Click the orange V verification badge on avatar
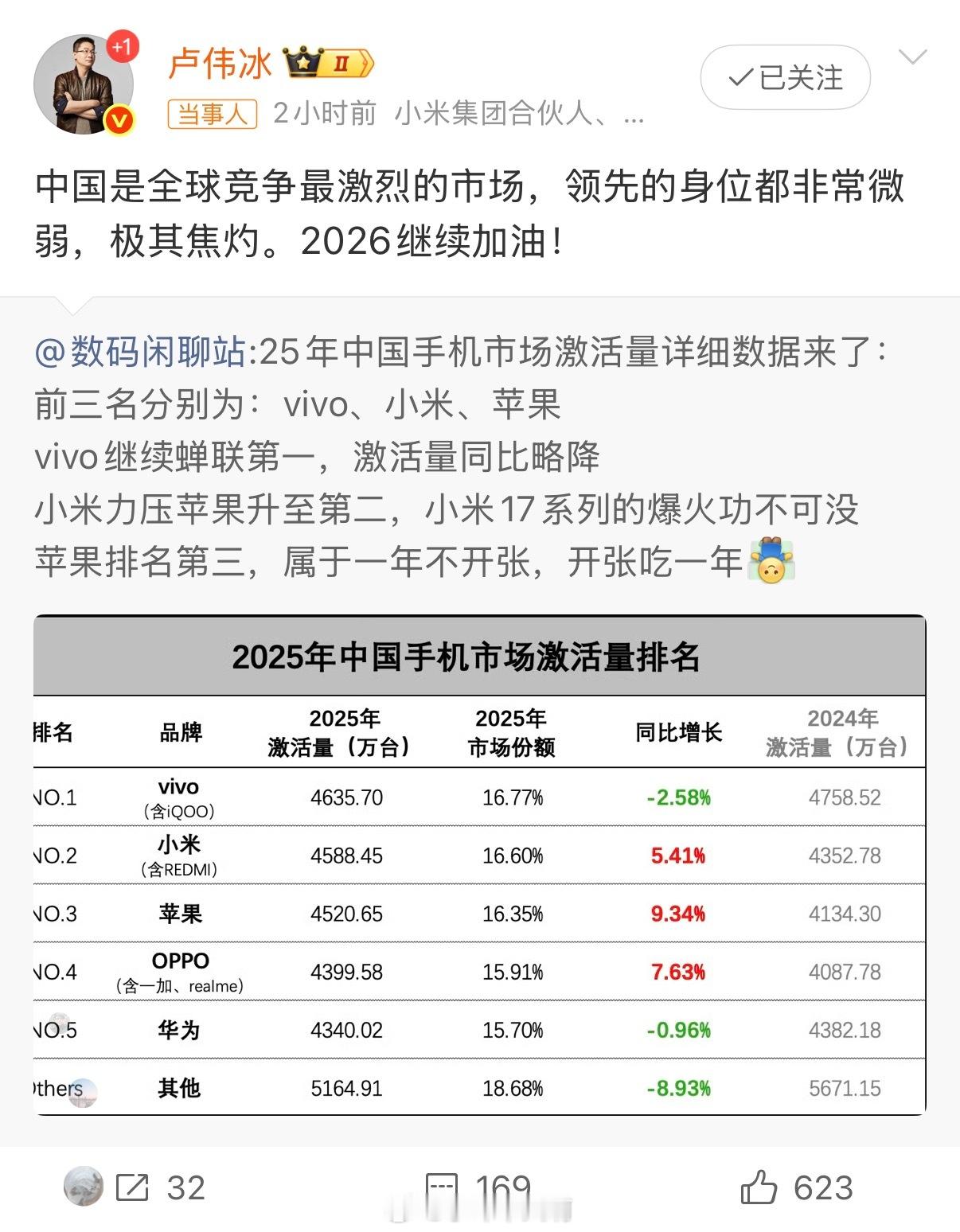960x1232 pixels. [118, 121]
